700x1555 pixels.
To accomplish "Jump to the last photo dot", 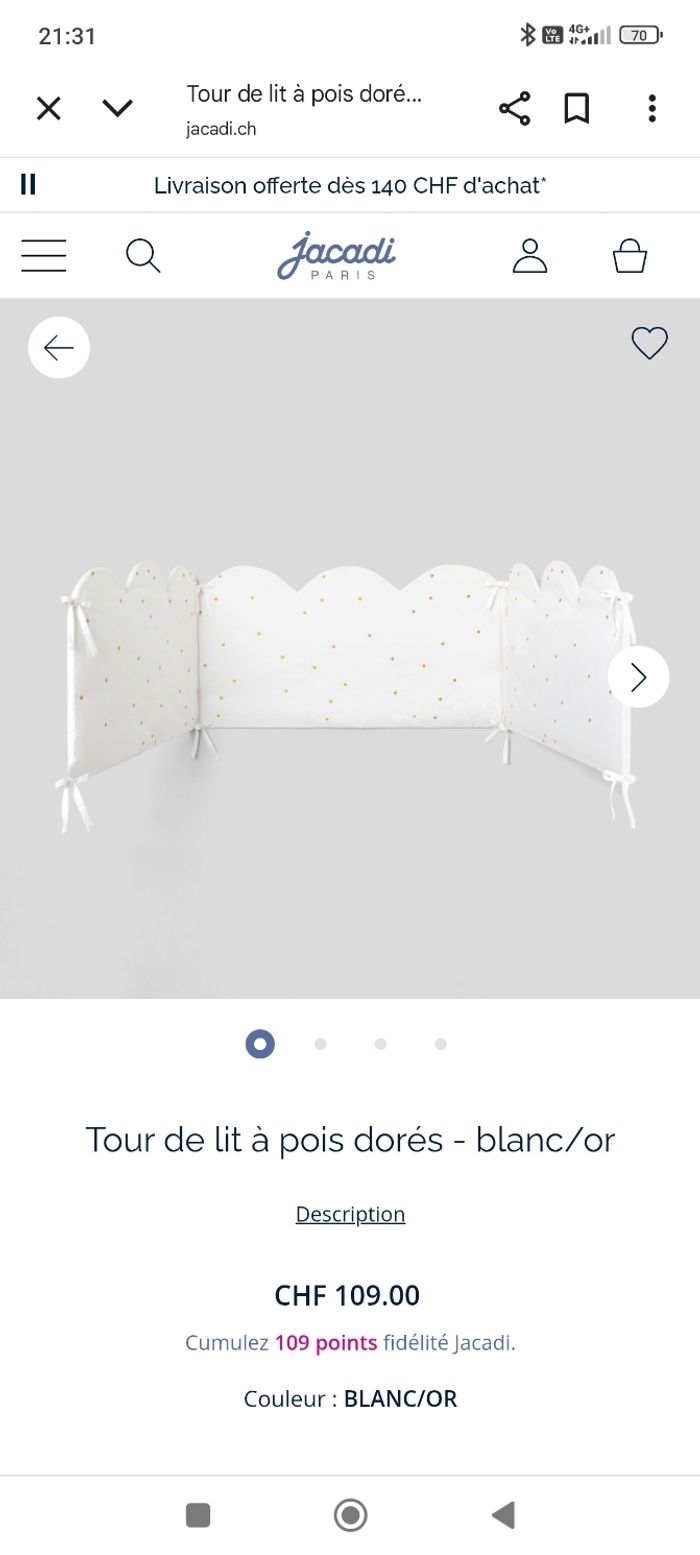I will tap(441, 1044).
